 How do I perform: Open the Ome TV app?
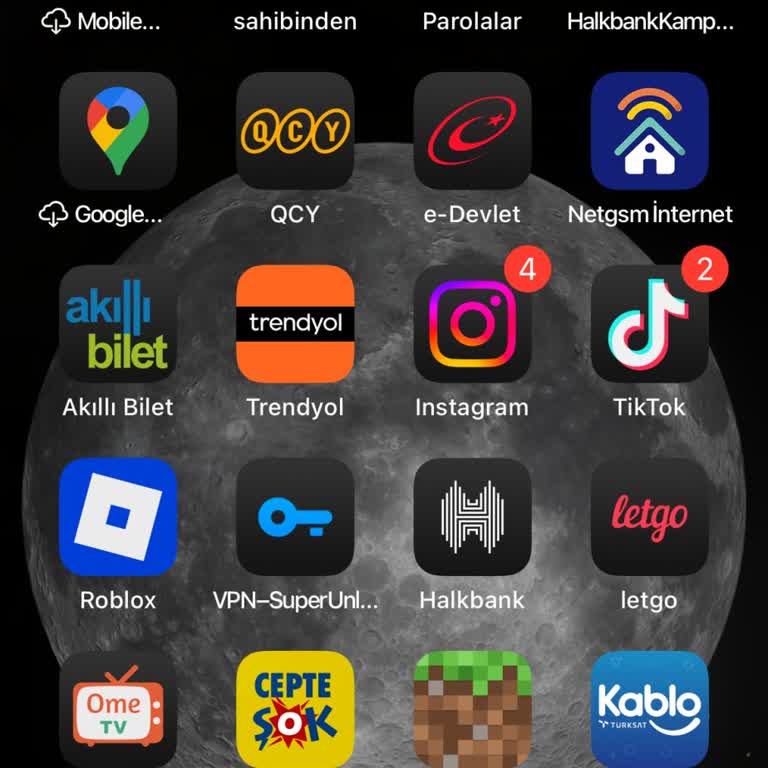(118, 709)
